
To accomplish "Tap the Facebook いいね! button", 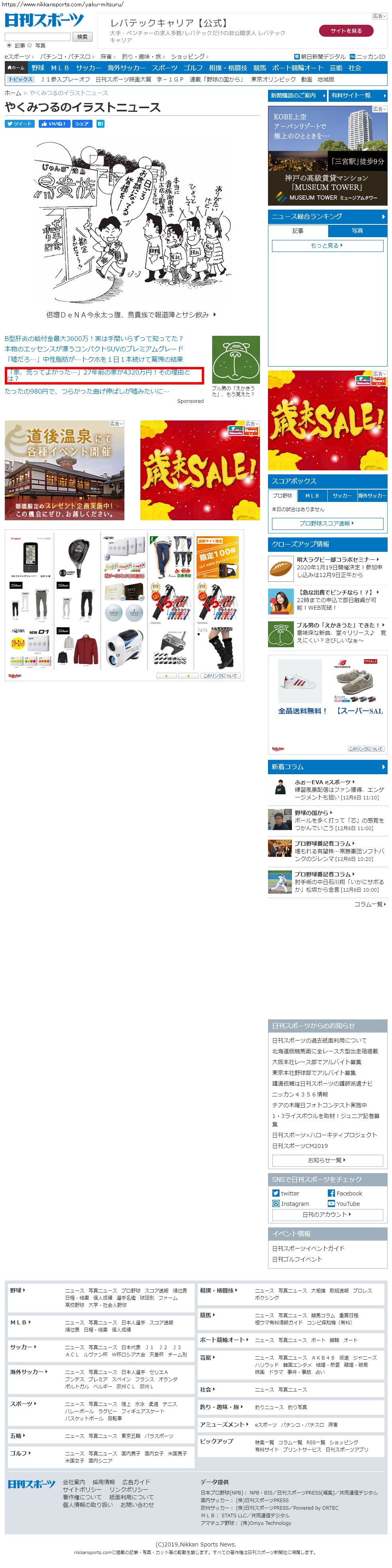I will point(53,123).
